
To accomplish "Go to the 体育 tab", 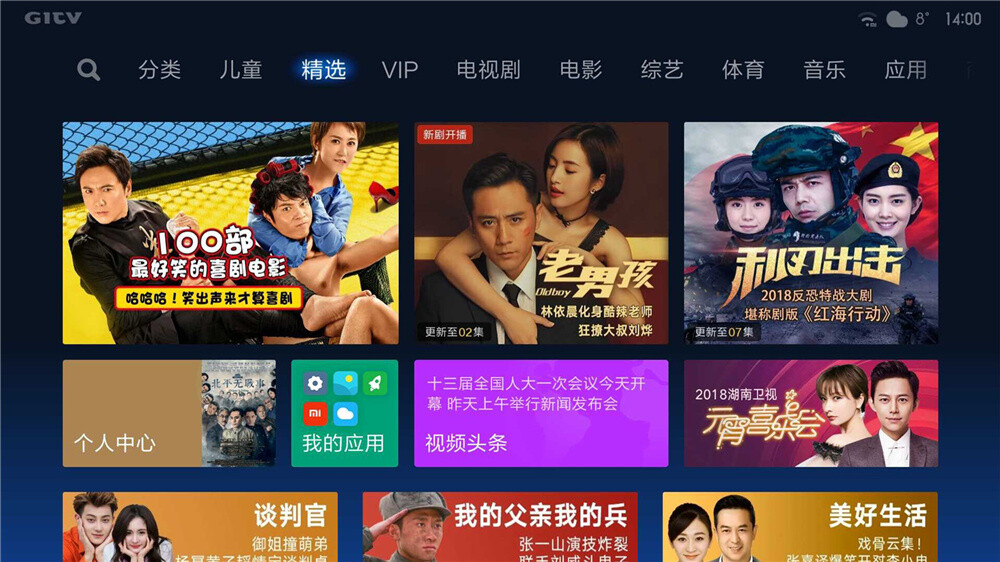I will coord(743,70).
